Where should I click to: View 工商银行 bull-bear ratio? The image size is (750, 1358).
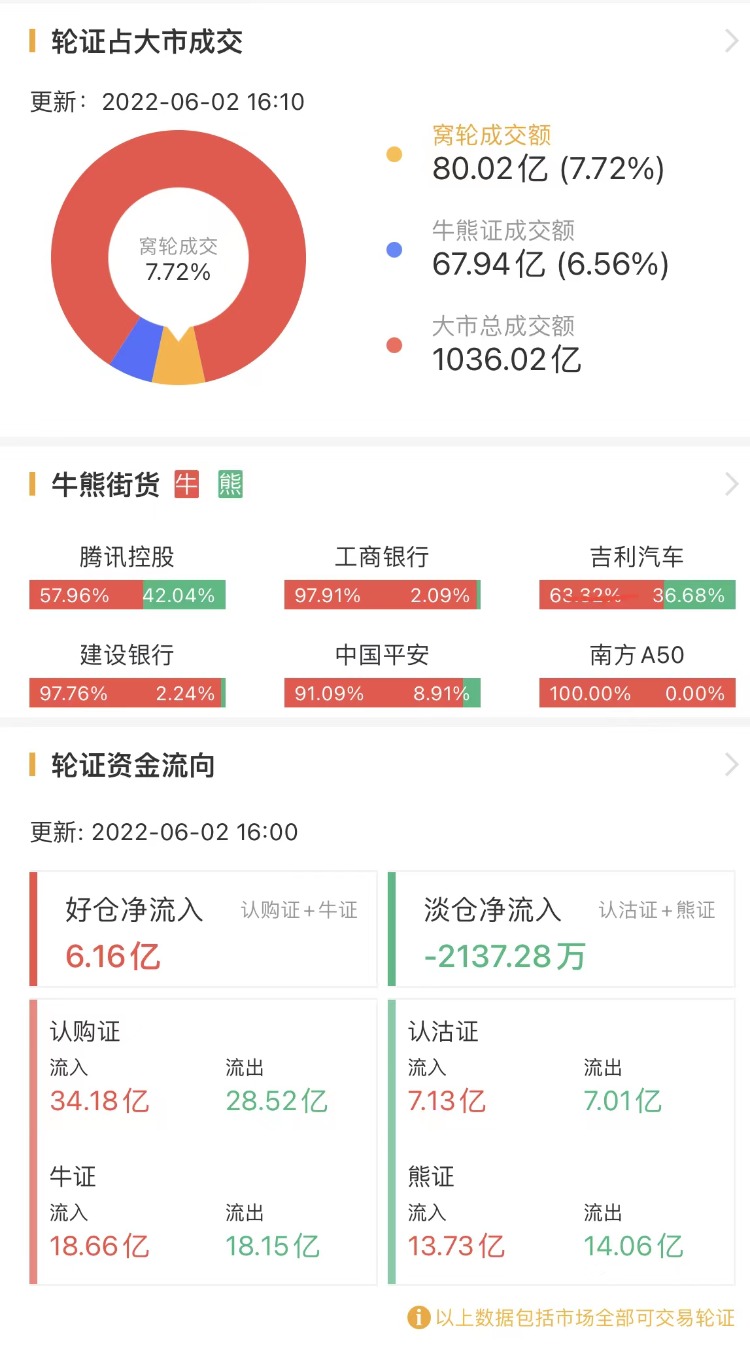(382, 594)
